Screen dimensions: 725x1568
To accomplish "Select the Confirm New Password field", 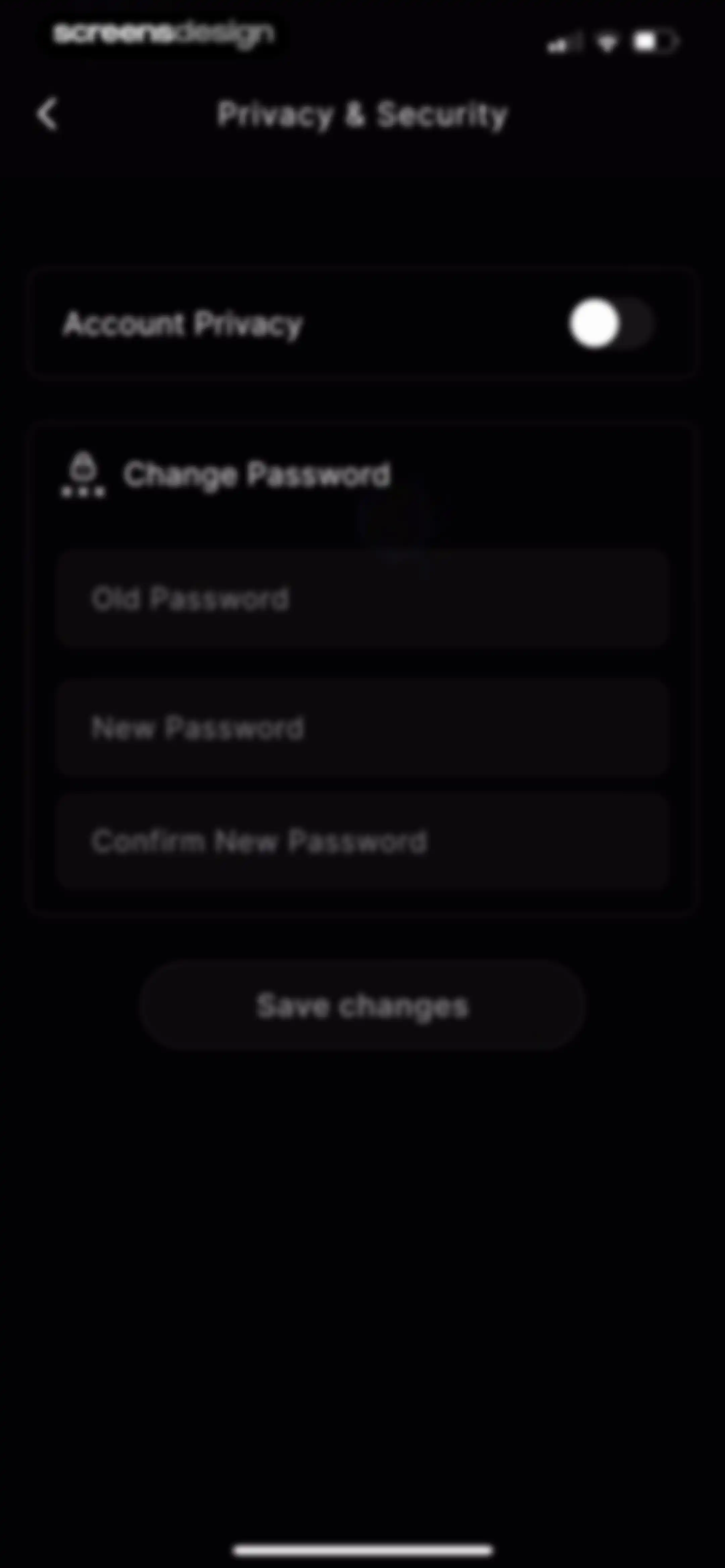I will click(x=363, y=841).
